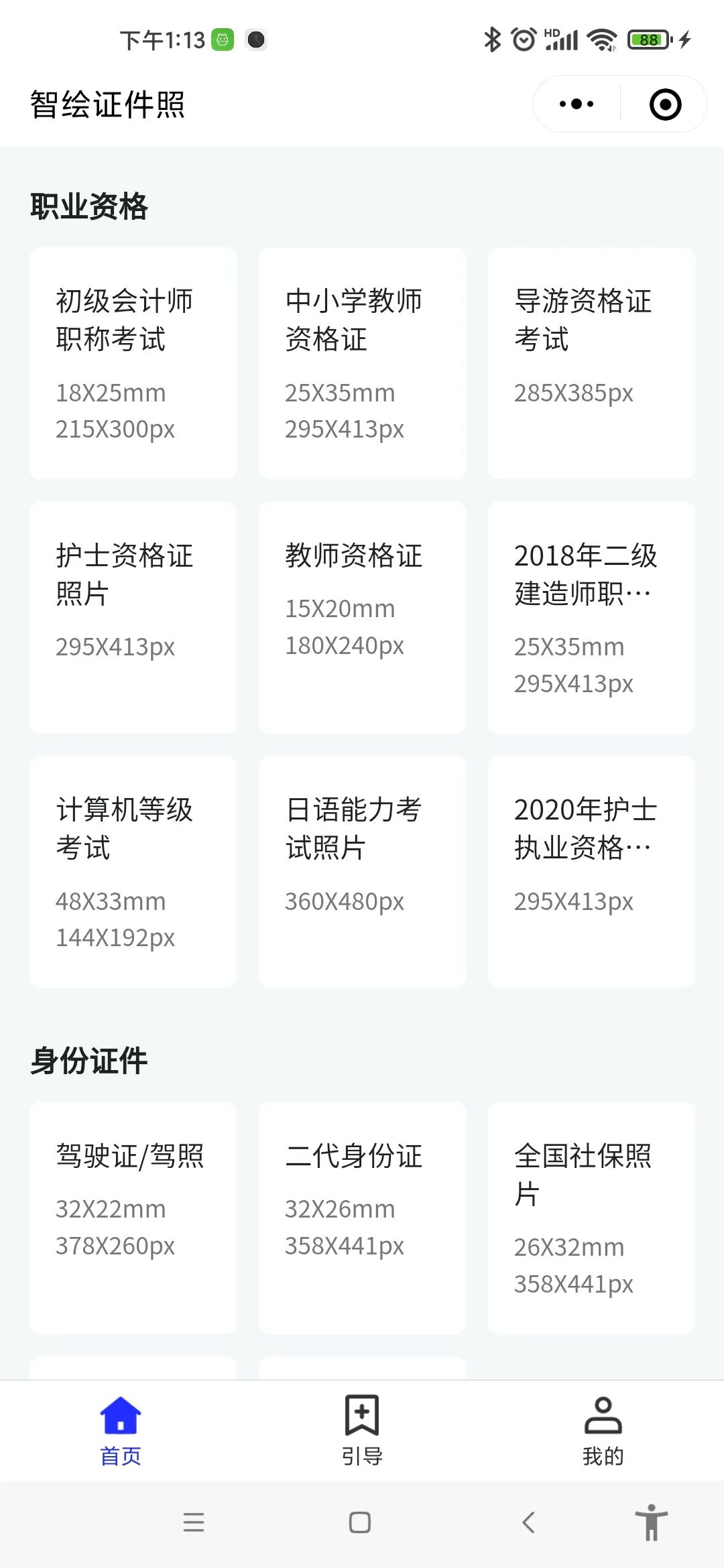Open the 驾驶证/驾照 photo card
The width and height of the screenshot is (724, 1568).
133,1218
